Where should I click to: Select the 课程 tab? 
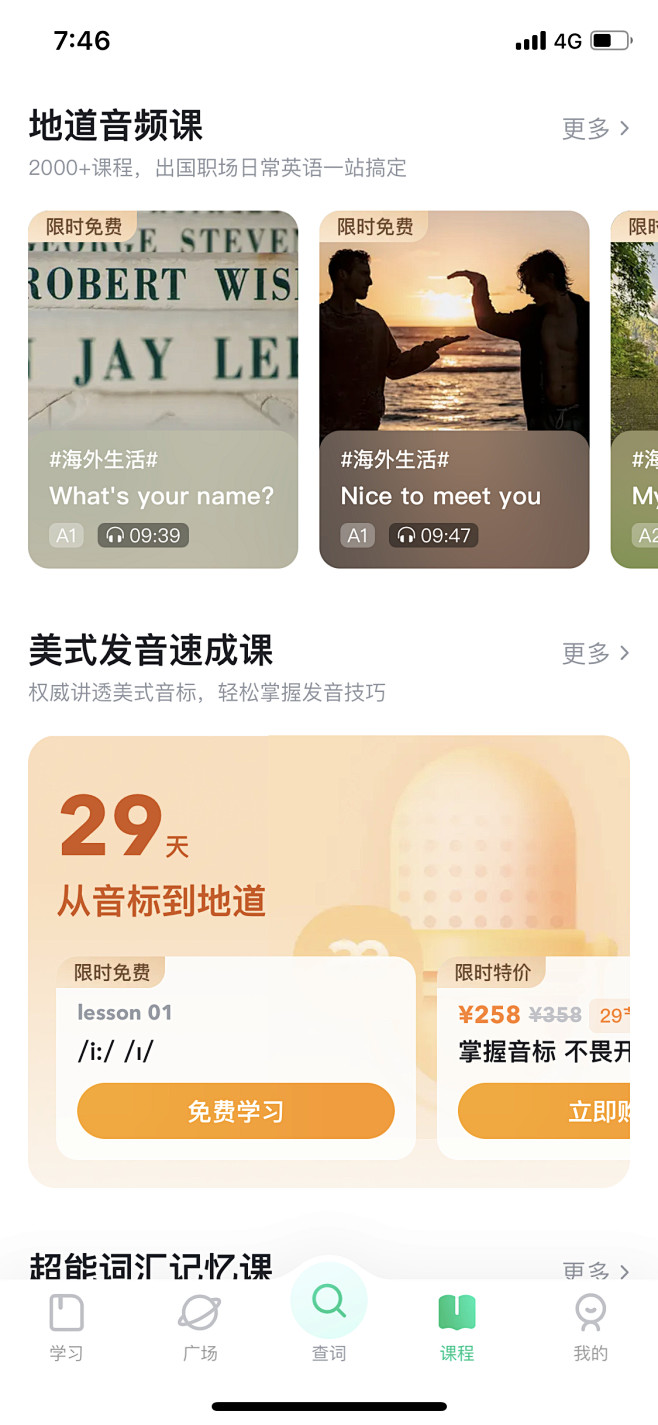coord(457,1328)
